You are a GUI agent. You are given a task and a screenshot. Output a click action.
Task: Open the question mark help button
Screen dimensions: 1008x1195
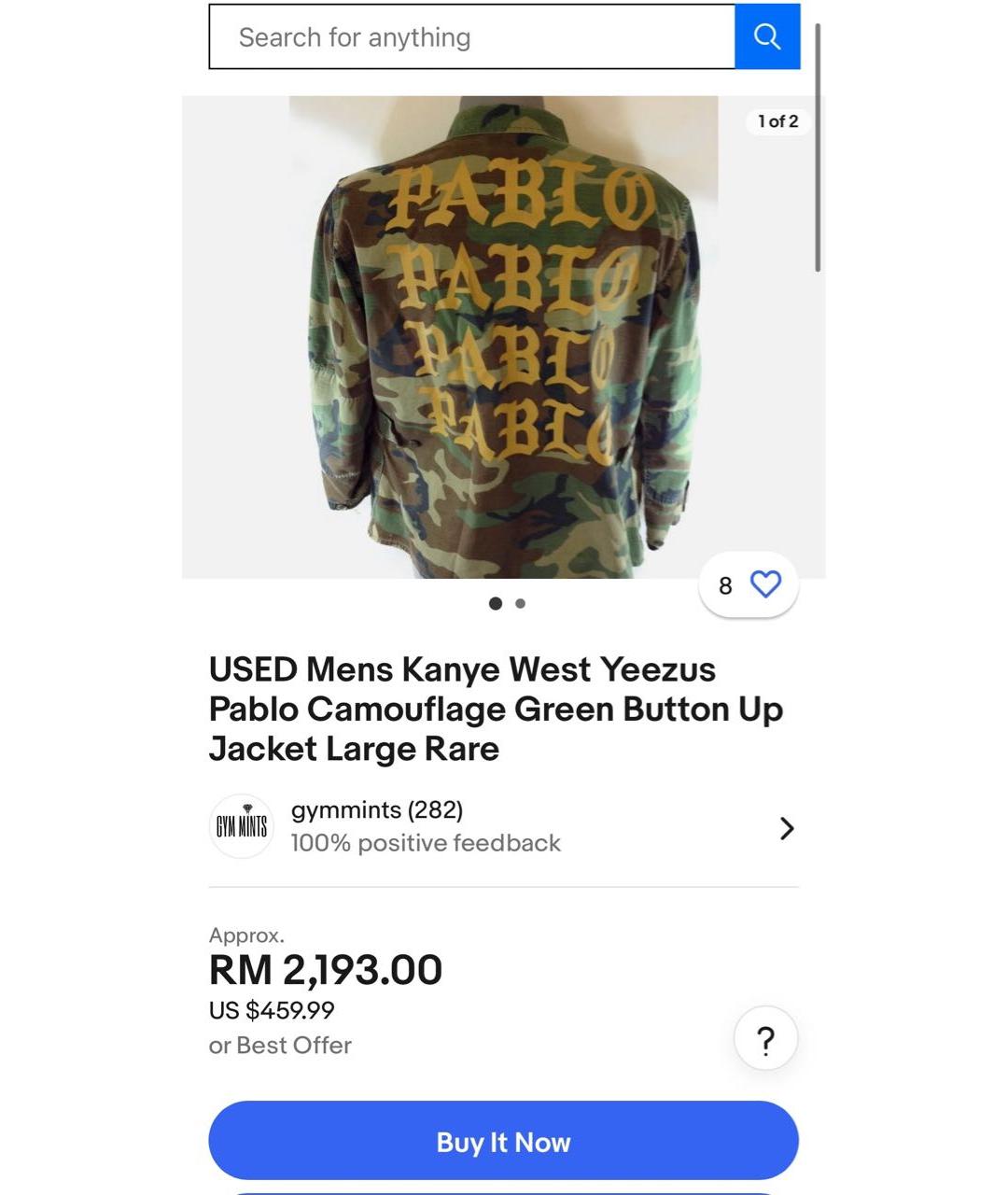[x=765, y=1038]
